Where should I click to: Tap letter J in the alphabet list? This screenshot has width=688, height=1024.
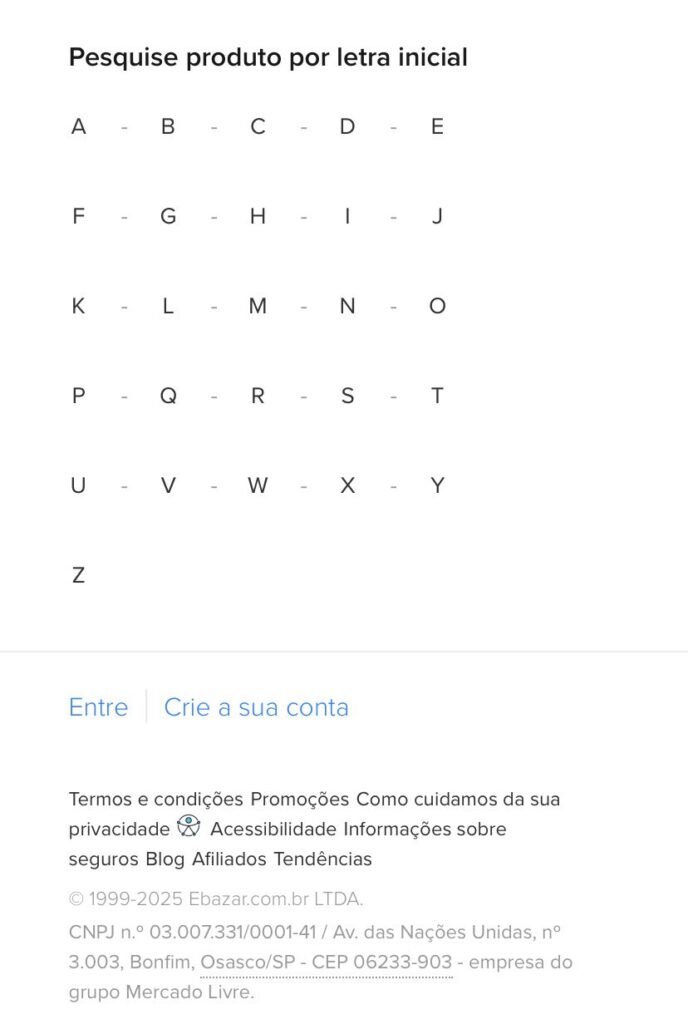point(437,217)
